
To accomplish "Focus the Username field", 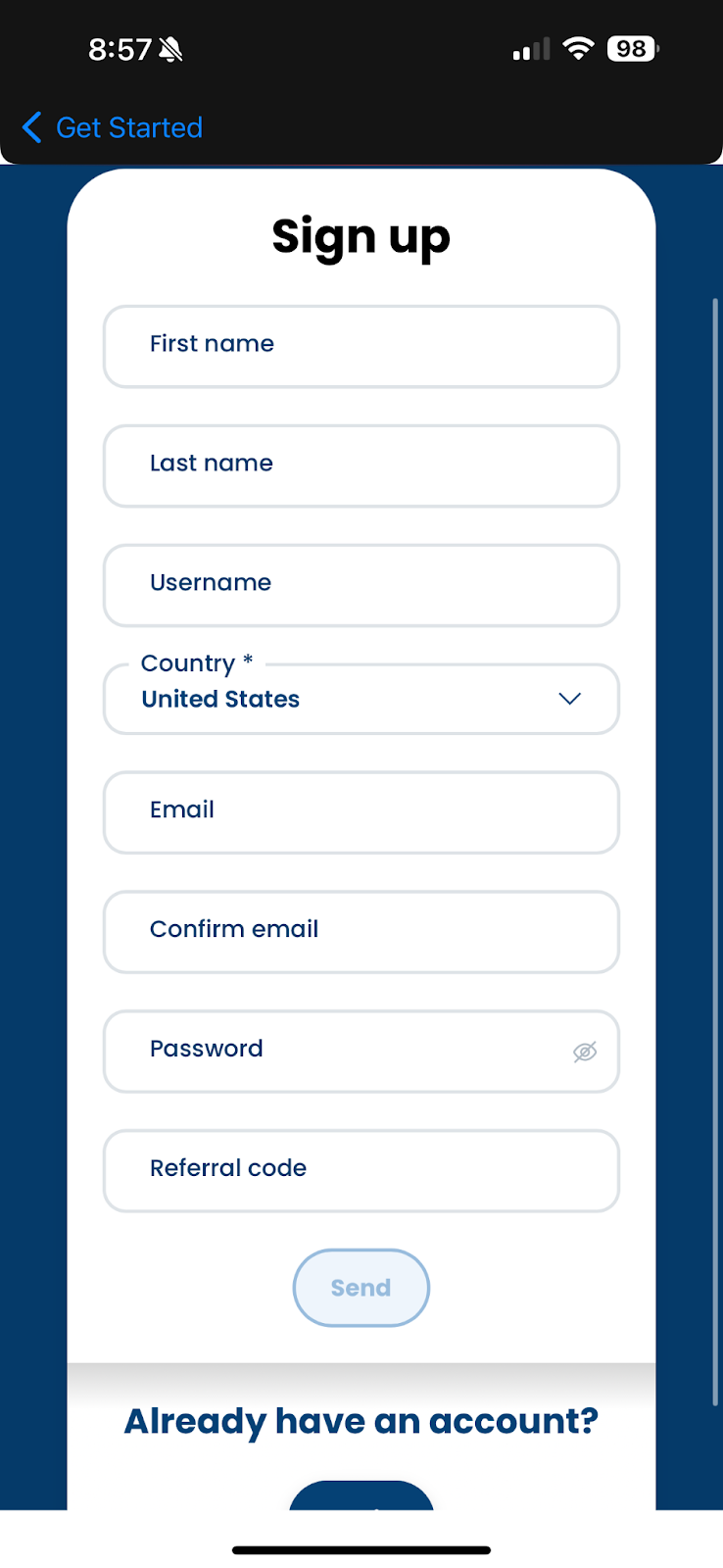I will tap(361, 585).
